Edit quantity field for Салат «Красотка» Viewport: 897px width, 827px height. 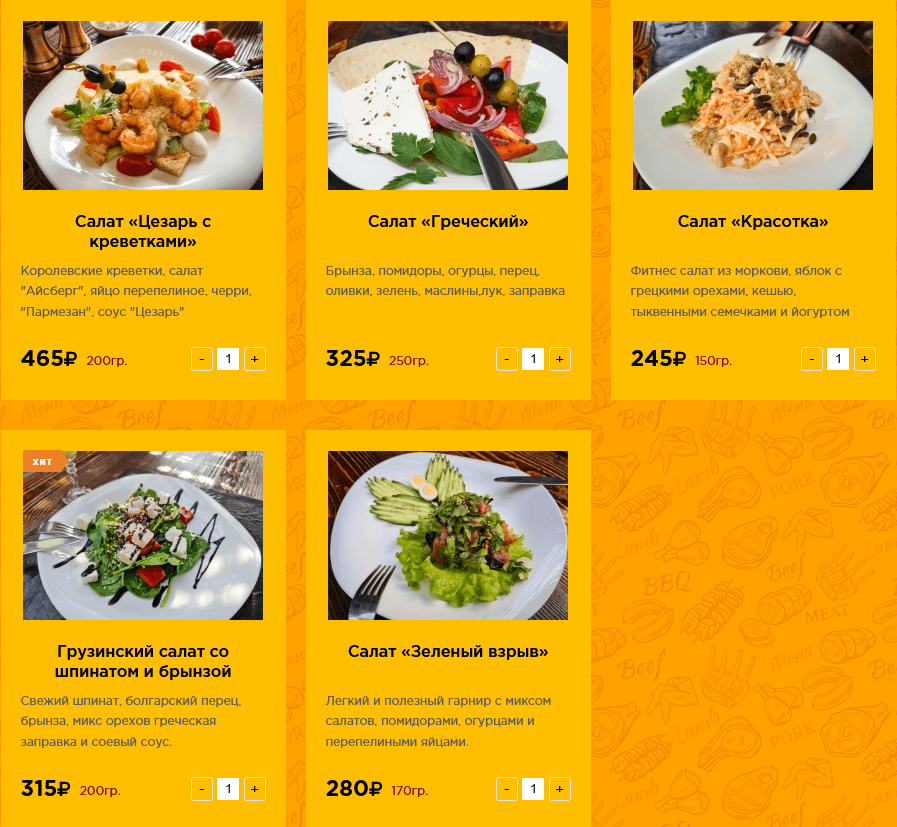pyautogui.click(x=838, y=359)
